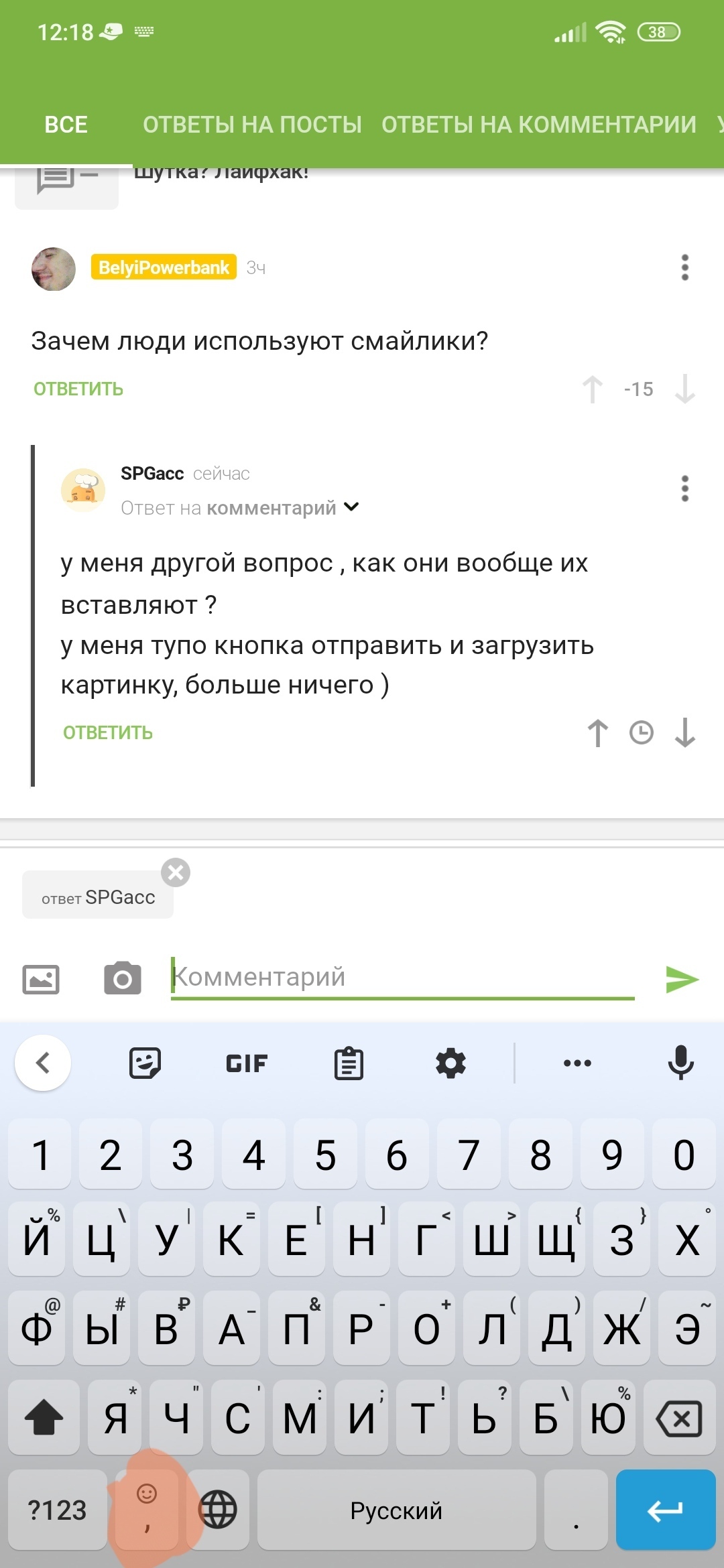Open overflow menu on BelyiPowerbank's comment
This screenshot has height=1568, width=724.
684,267
